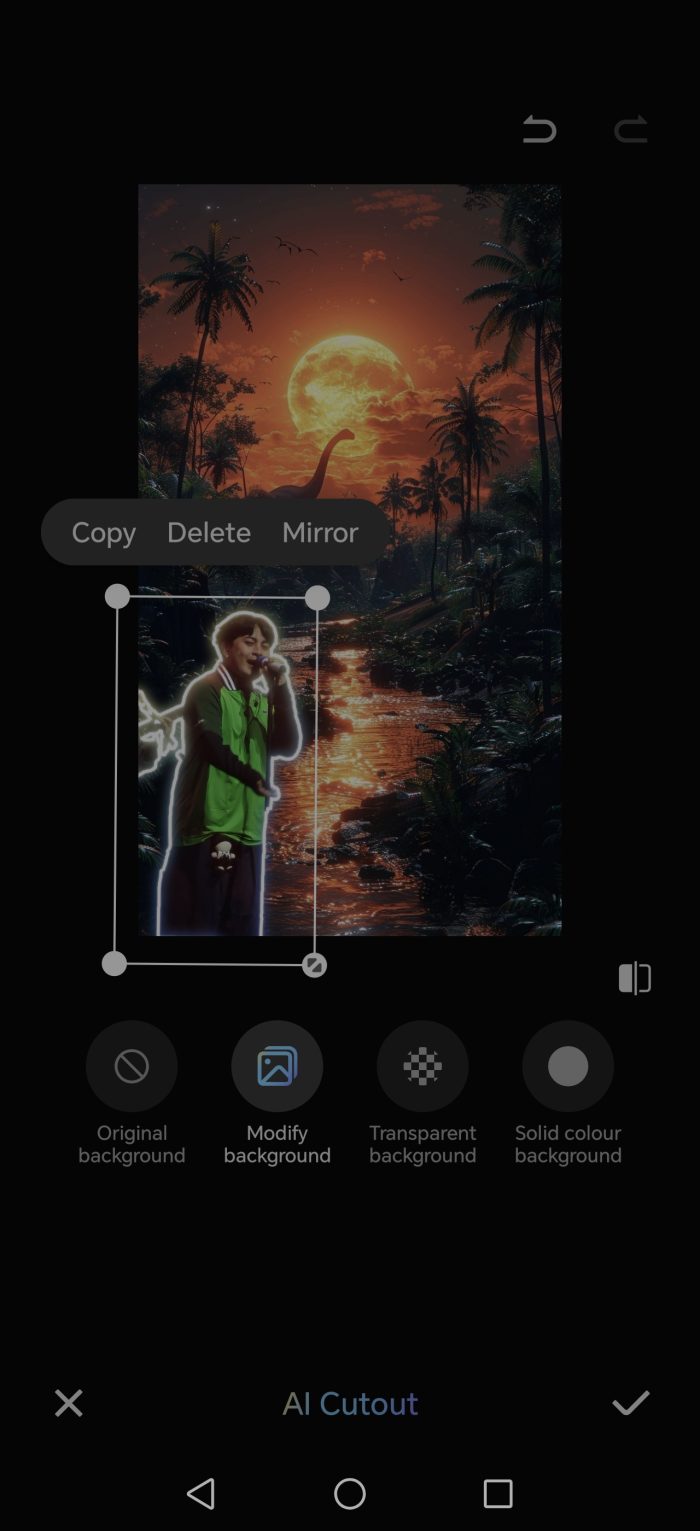
Task: Redo the last undone edit
Action: point(631,130)
